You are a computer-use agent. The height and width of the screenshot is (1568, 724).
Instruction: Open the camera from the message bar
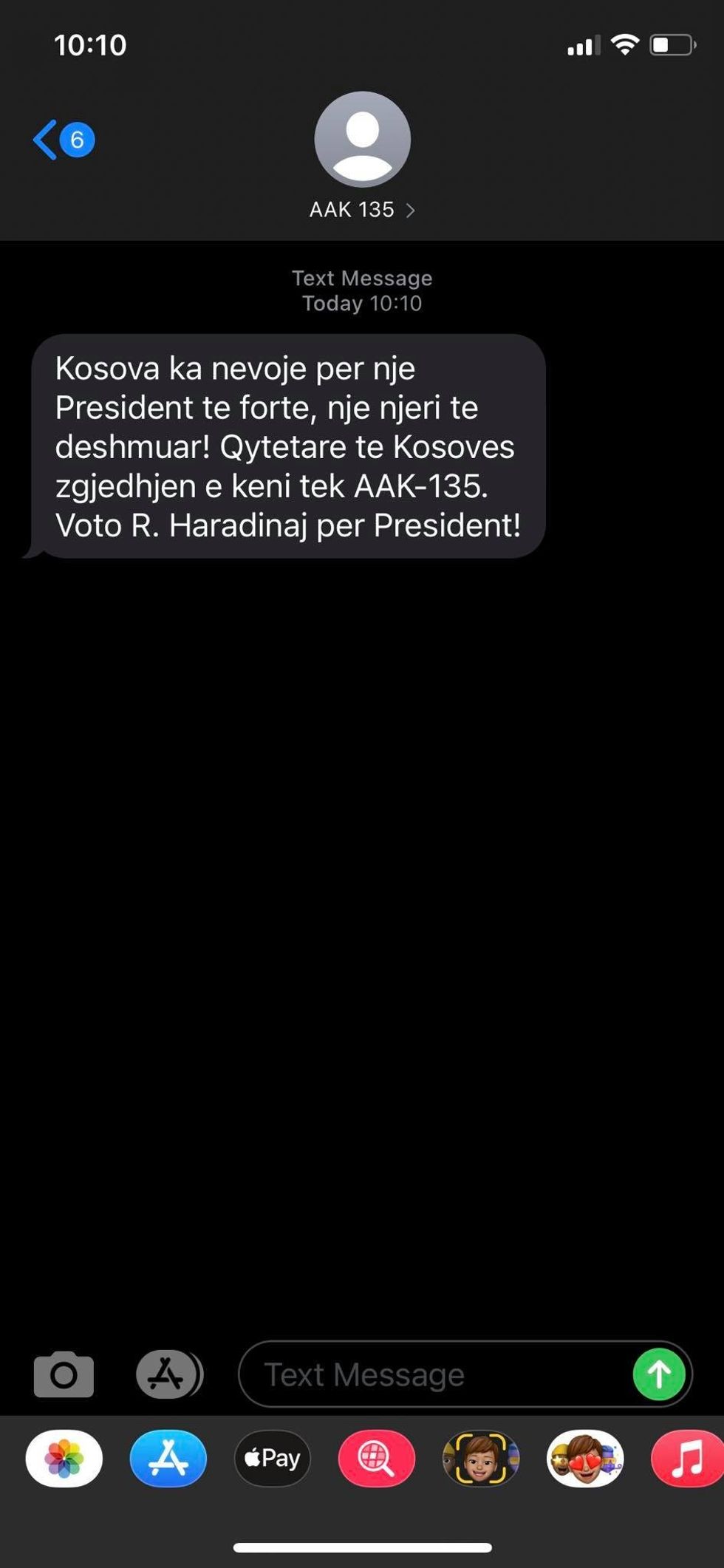coord(63,1374)
